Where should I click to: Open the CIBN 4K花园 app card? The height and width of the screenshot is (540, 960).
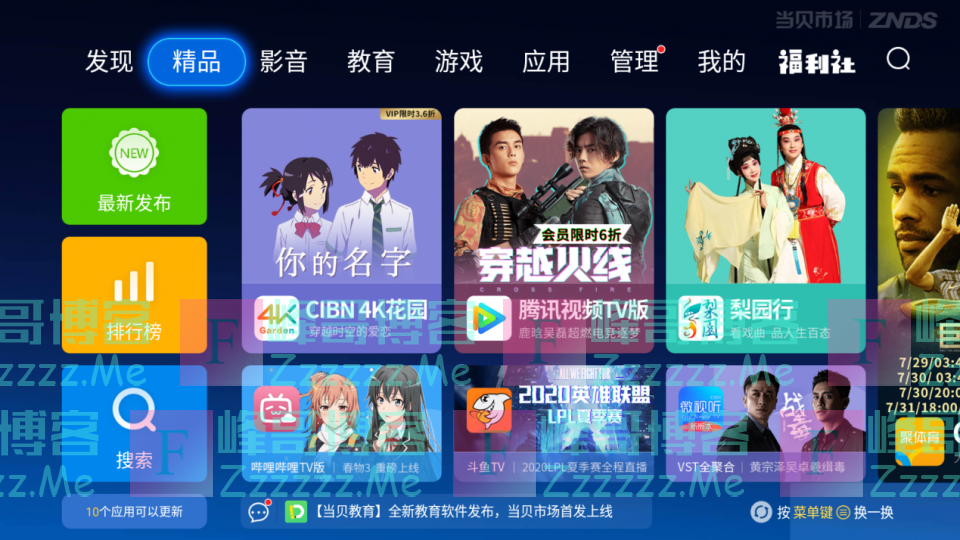tap(341, 230)
